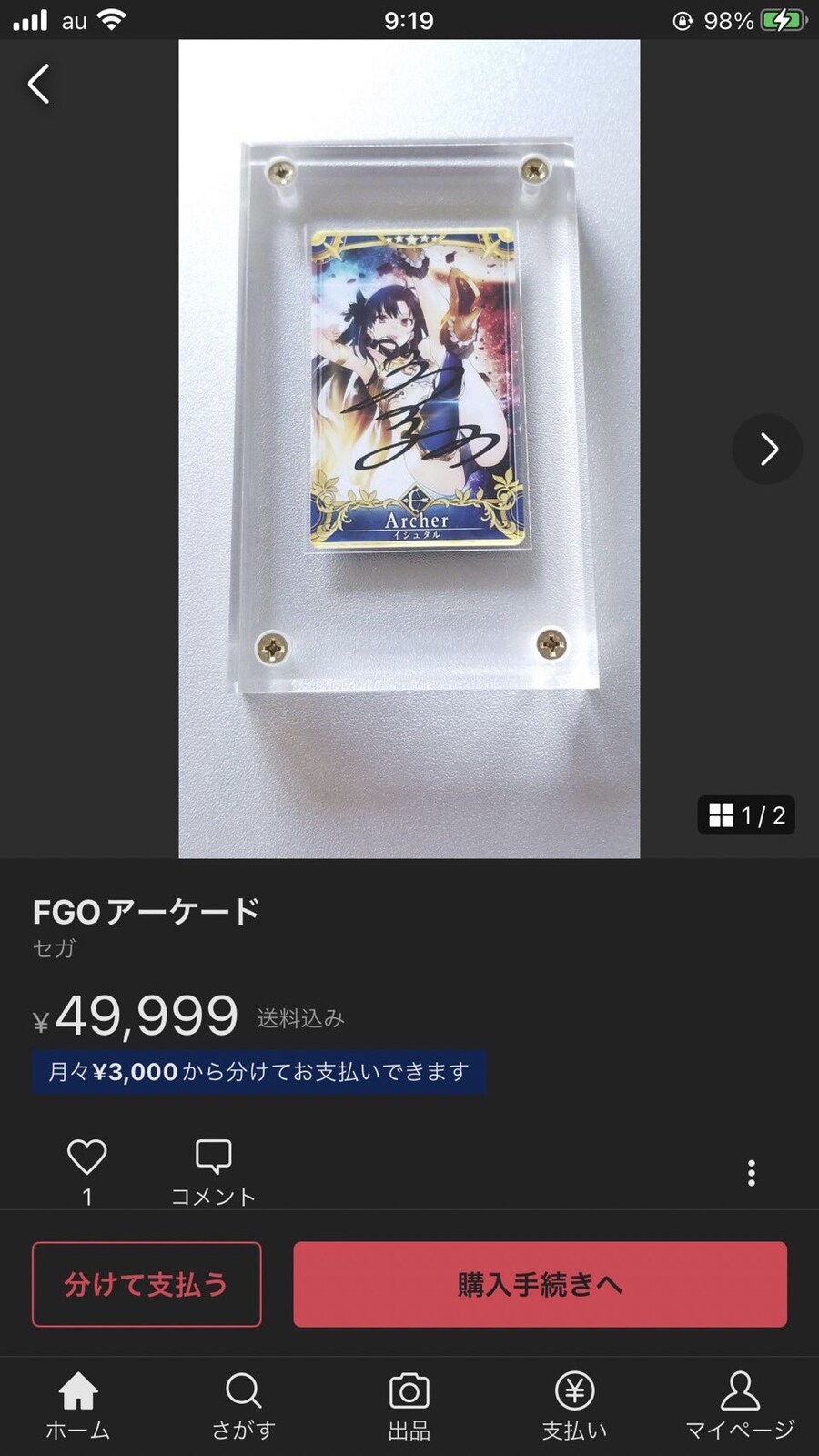Go to the 支払い tab
The image size is (819, 1456).
coord(574,1405)
